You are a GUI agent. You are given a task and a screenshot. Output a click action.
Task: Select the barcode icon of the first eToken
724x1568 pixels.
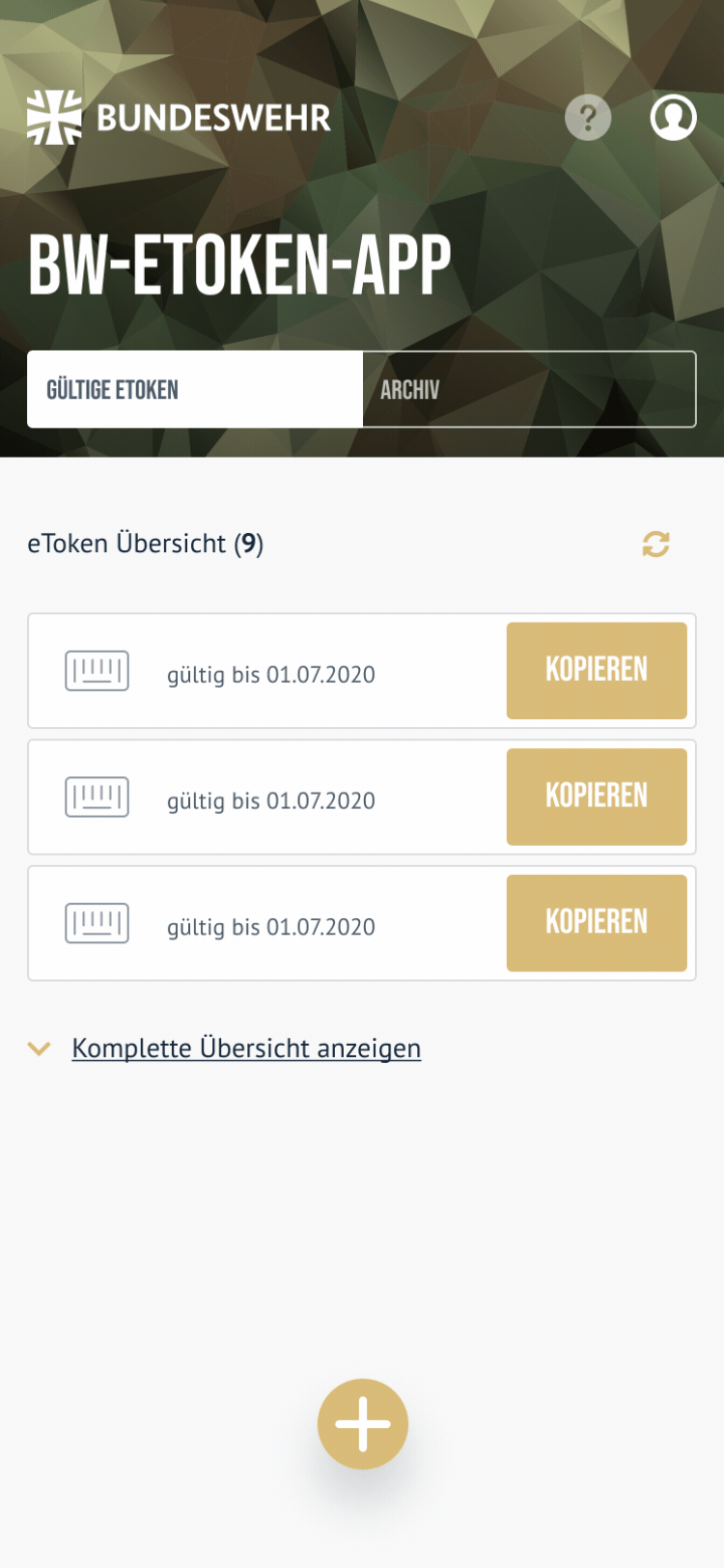tap(97, 669)
